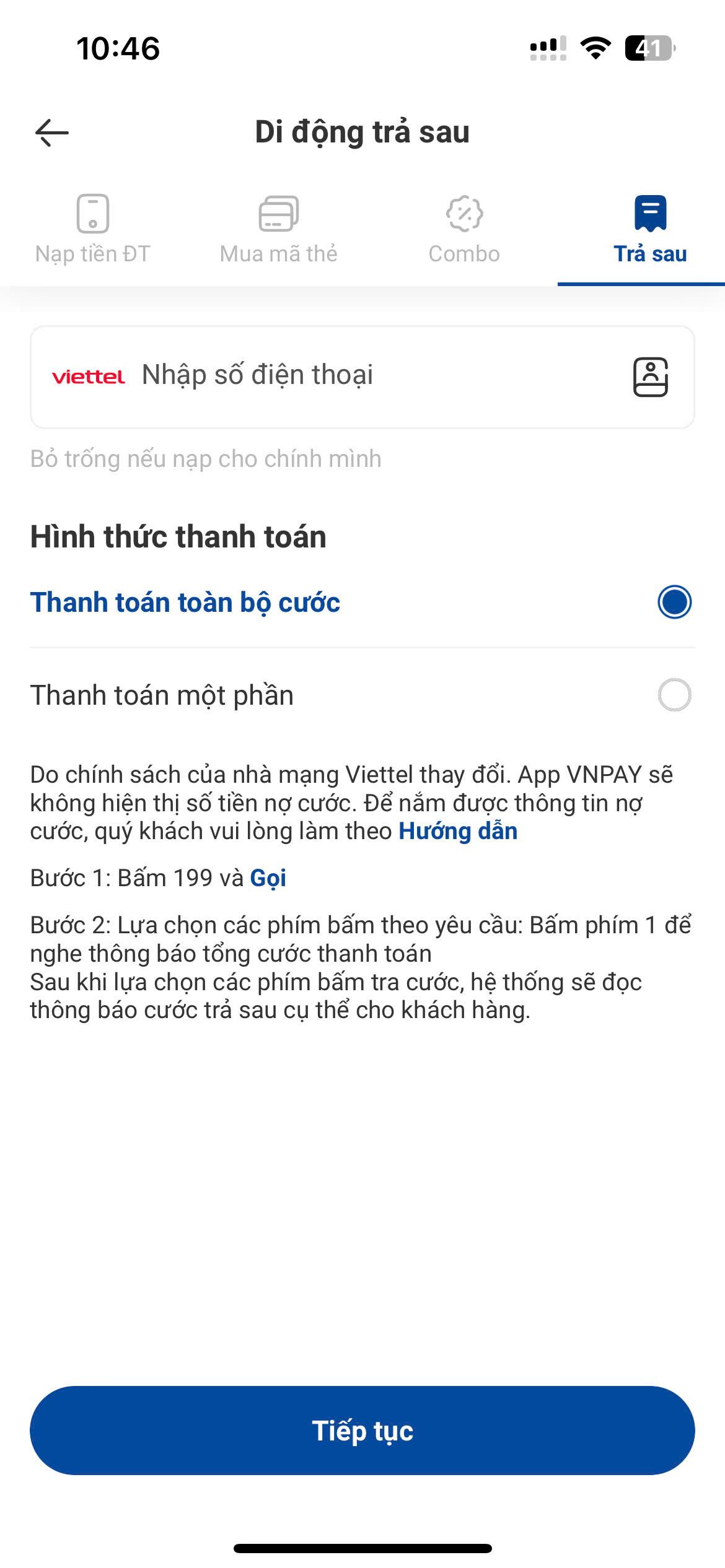Image resolution: width=725 pixels, height=1568 pixels.
Task: Open the contacts picker icon
Action: (x=650, y=377)
